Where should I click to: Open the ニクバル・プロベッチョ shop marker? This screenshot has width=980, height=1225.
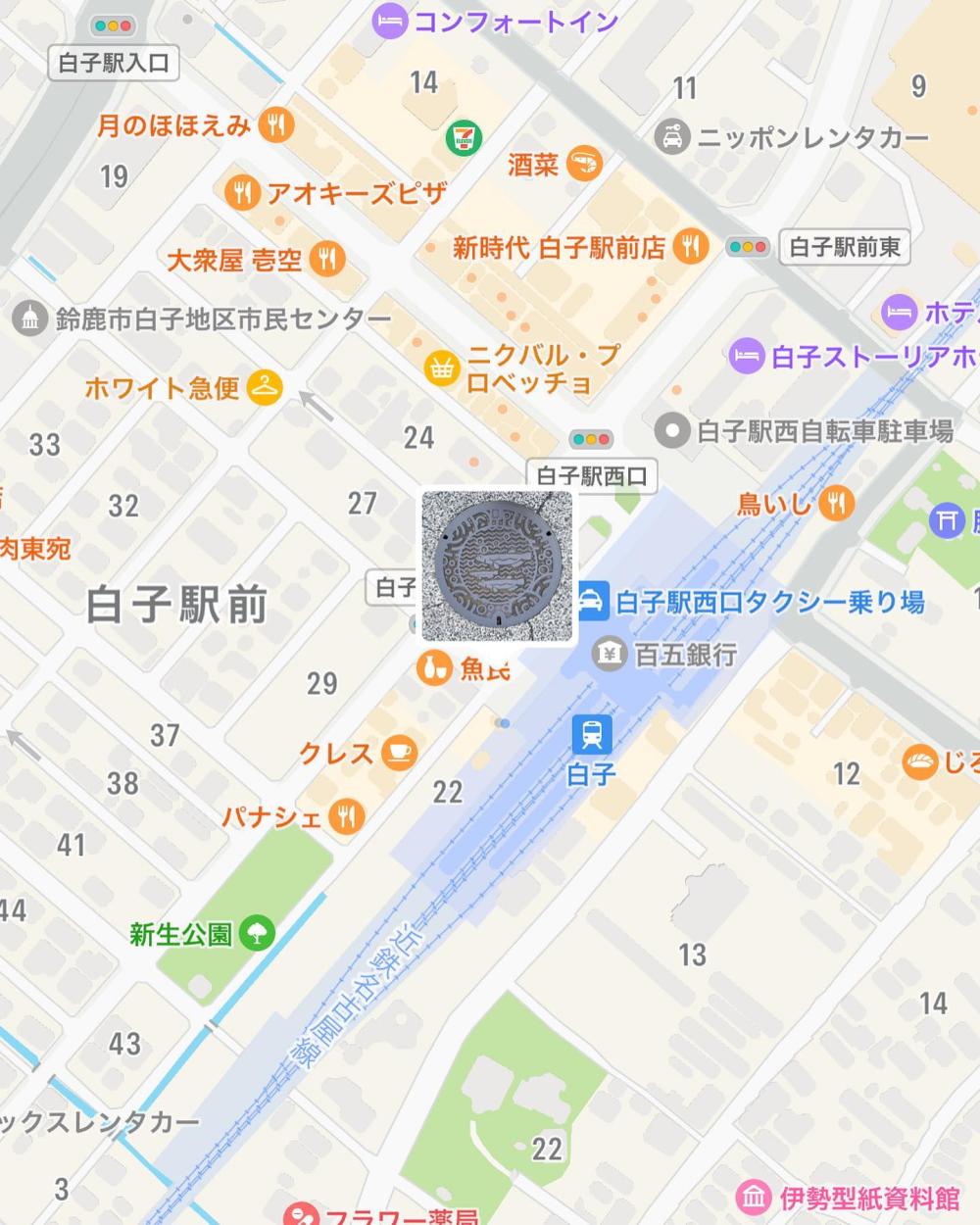click(442, 368)
